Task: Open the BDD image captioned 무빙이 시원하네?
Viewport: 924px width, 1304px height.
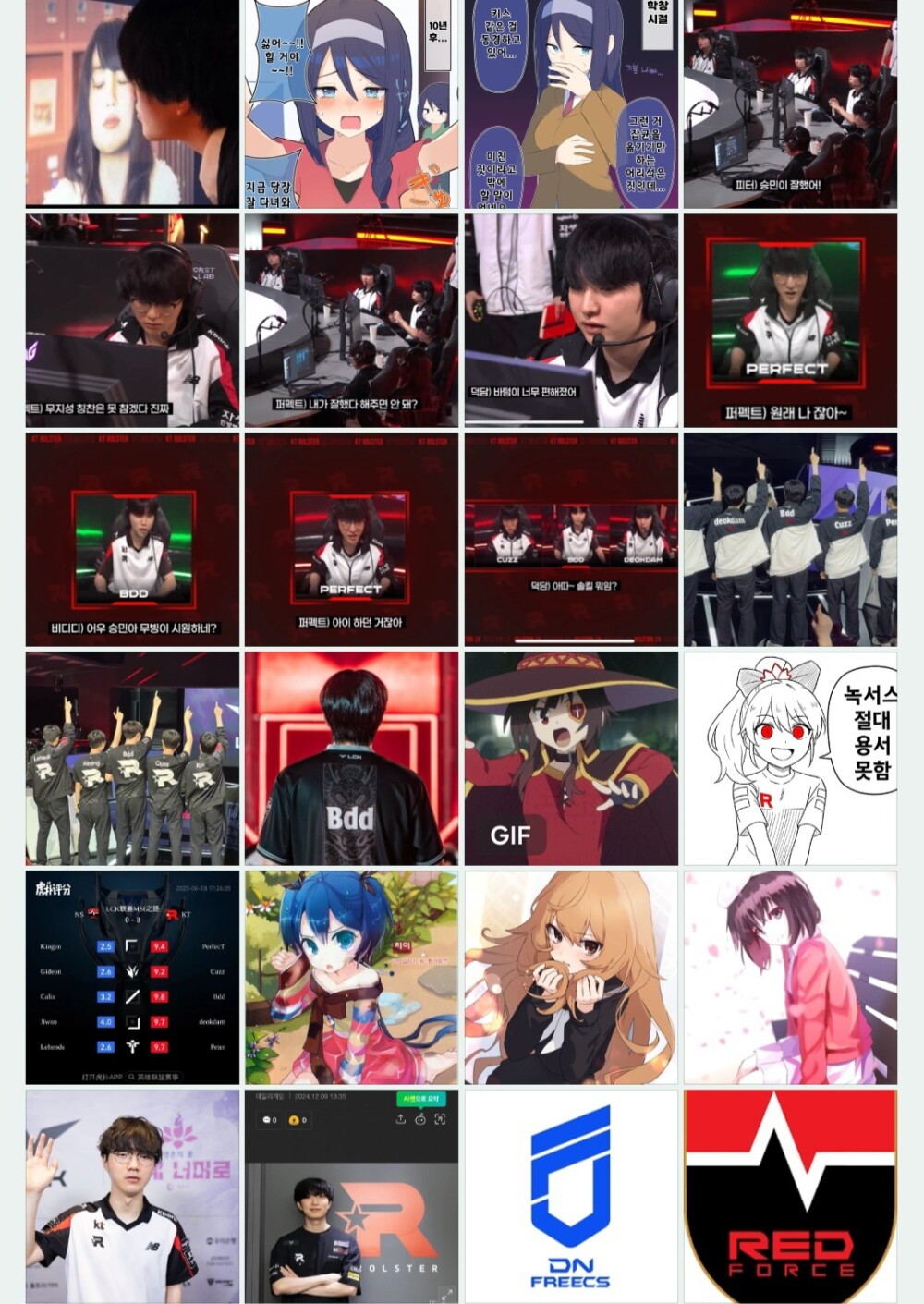Action: [x=132, y=540]
